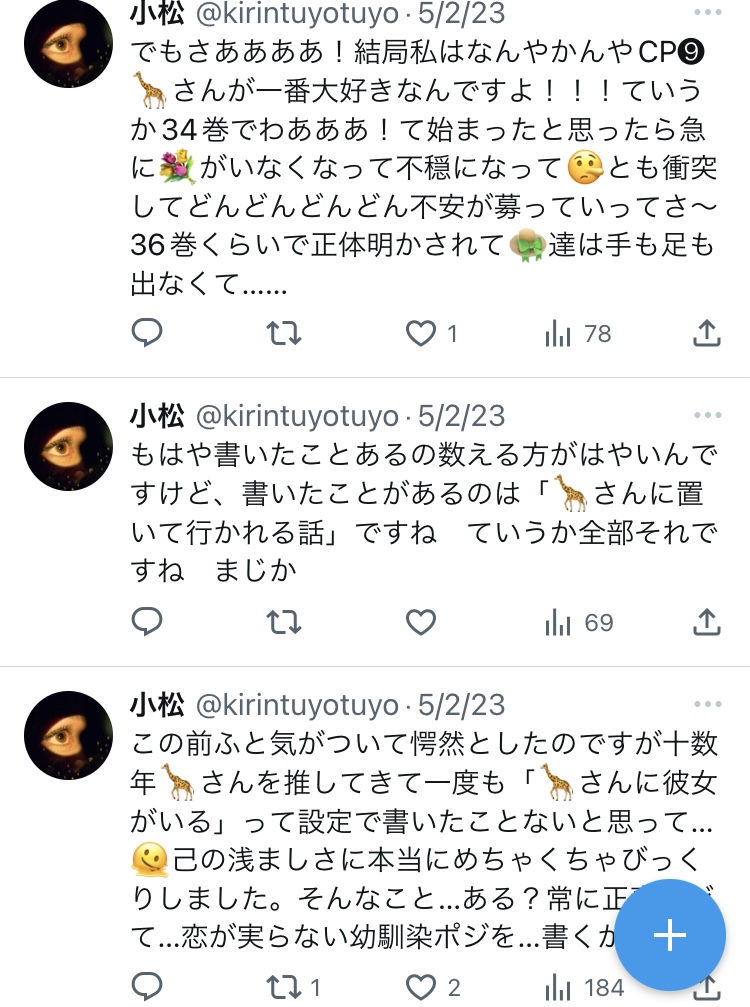View analytics of the 78-view tweet

pyautogui.click(x=578, y=333)
